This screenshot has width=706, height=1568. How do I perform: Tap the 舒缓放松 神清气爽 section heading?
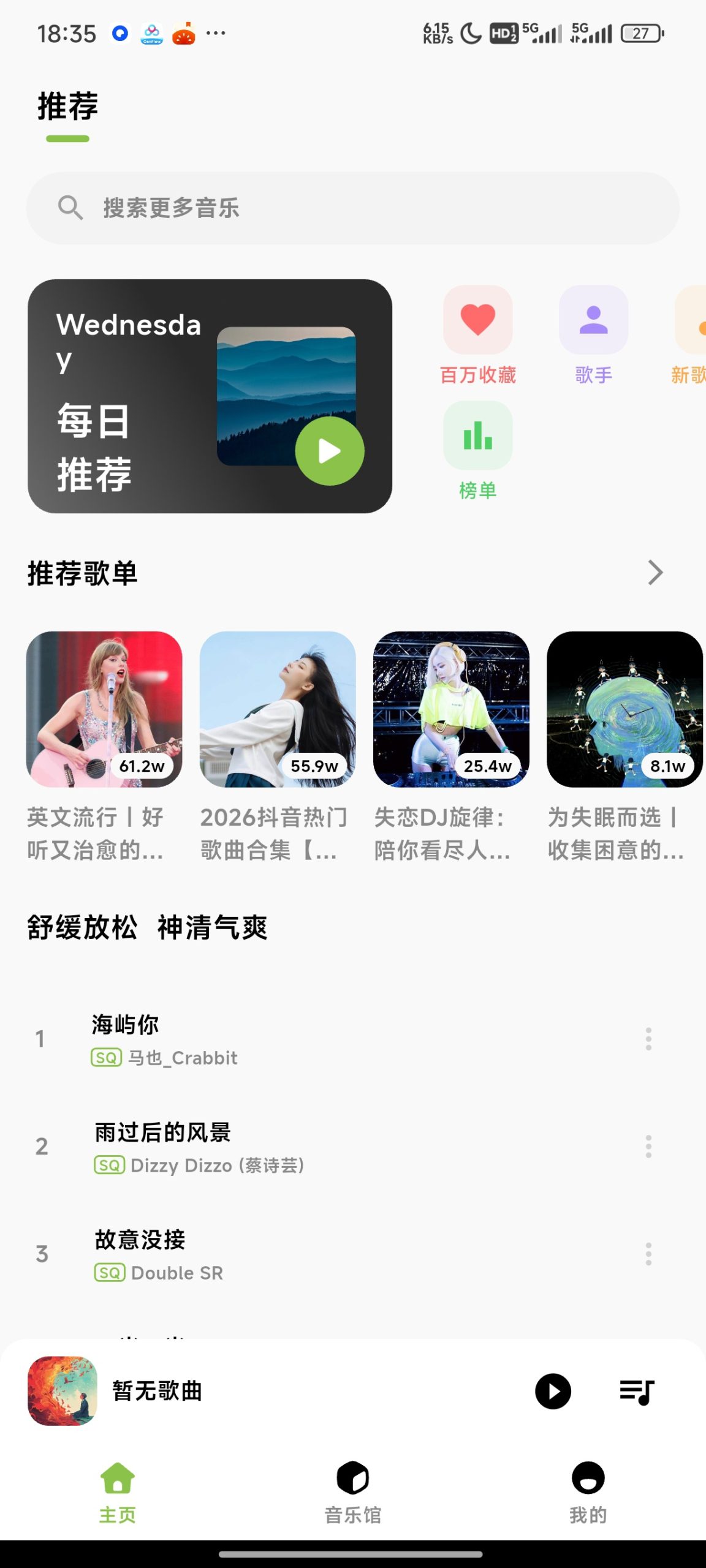147,927
